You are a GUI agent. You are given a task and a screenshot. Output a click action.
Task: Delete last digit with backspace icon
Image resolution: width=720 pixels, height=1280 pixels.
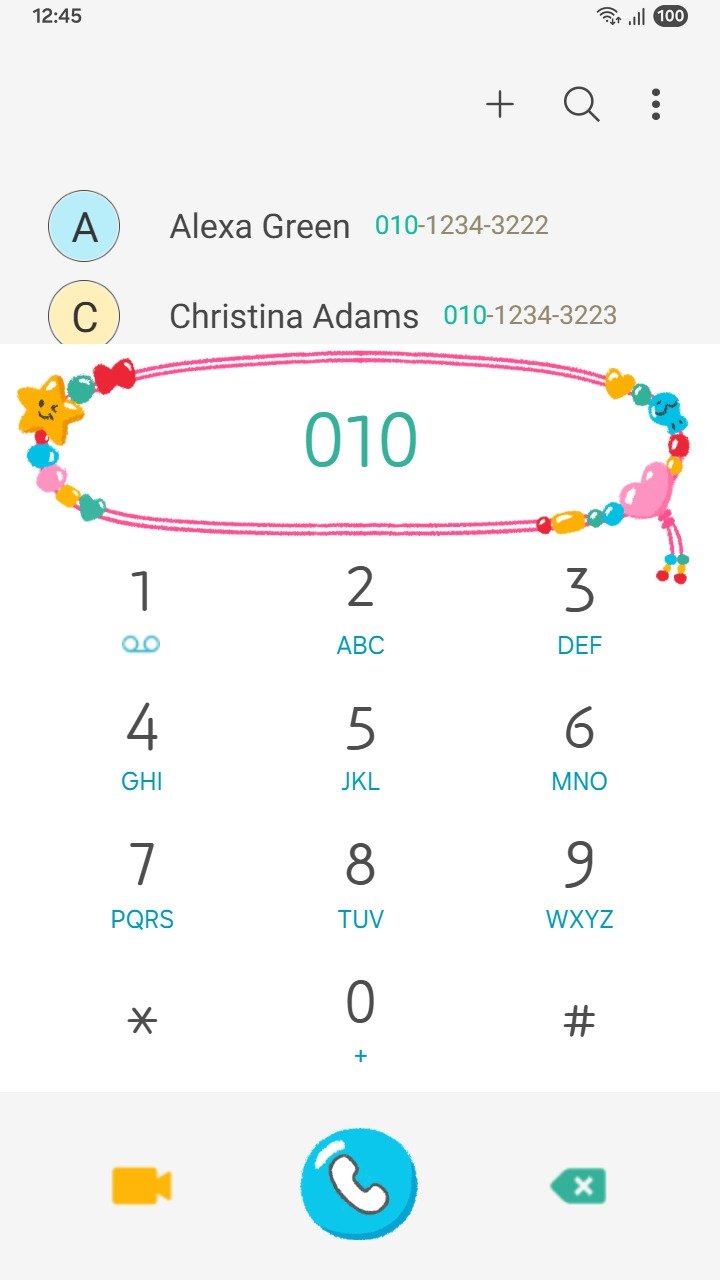click(578, 1187)
